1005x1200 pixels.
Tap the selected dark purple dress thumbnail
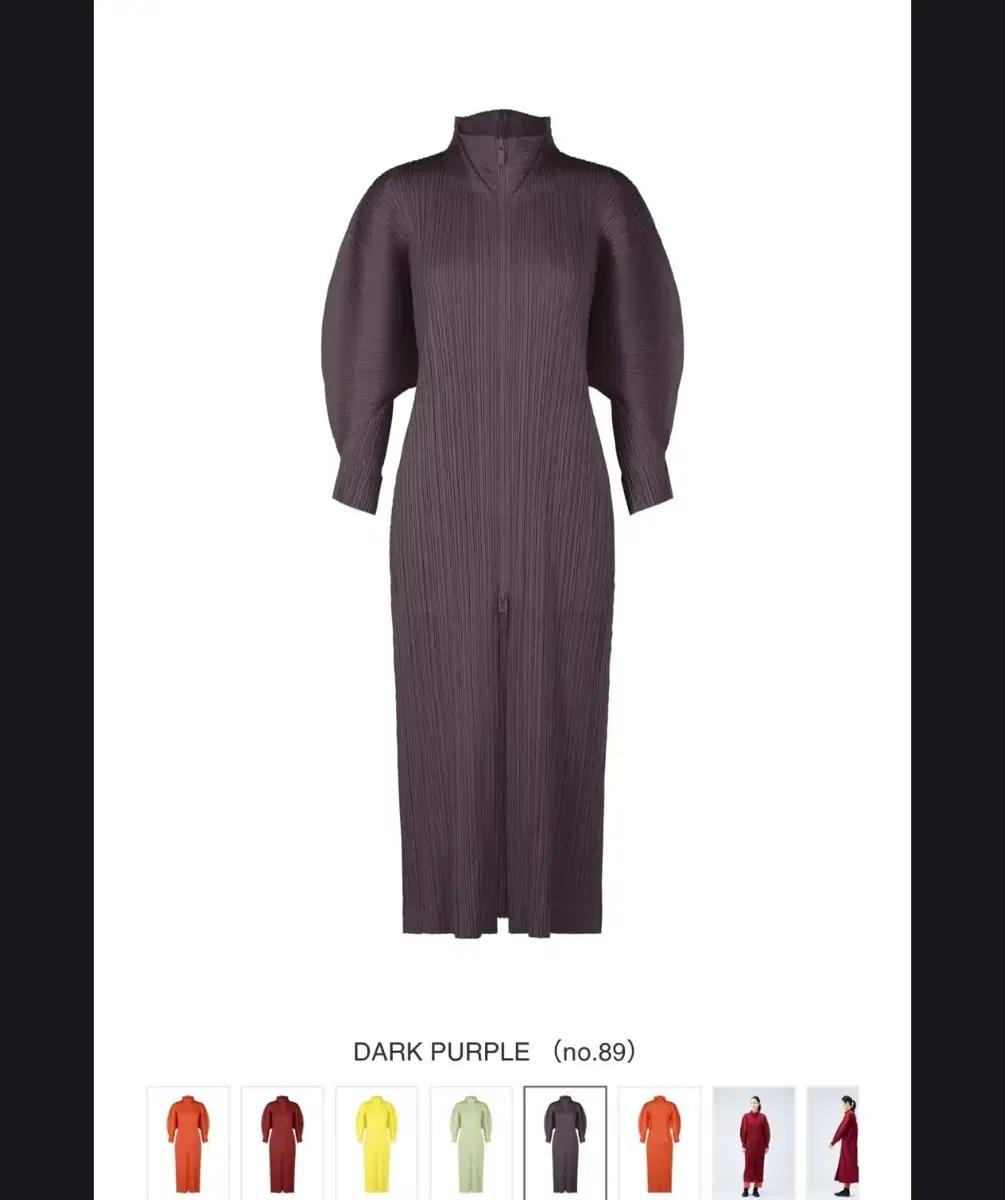tap(565, 1142)
